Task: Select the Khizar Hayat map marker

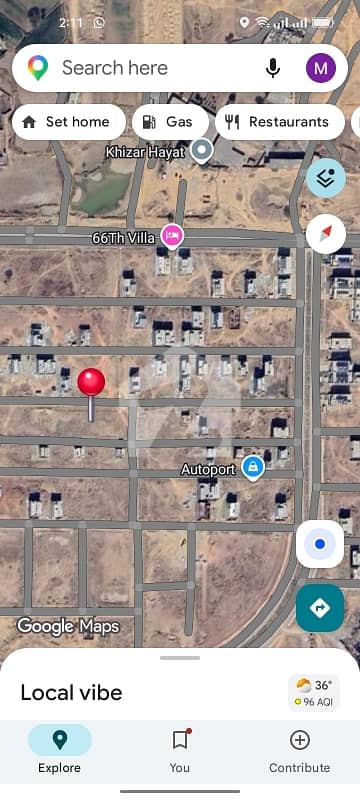Action: 202,152
